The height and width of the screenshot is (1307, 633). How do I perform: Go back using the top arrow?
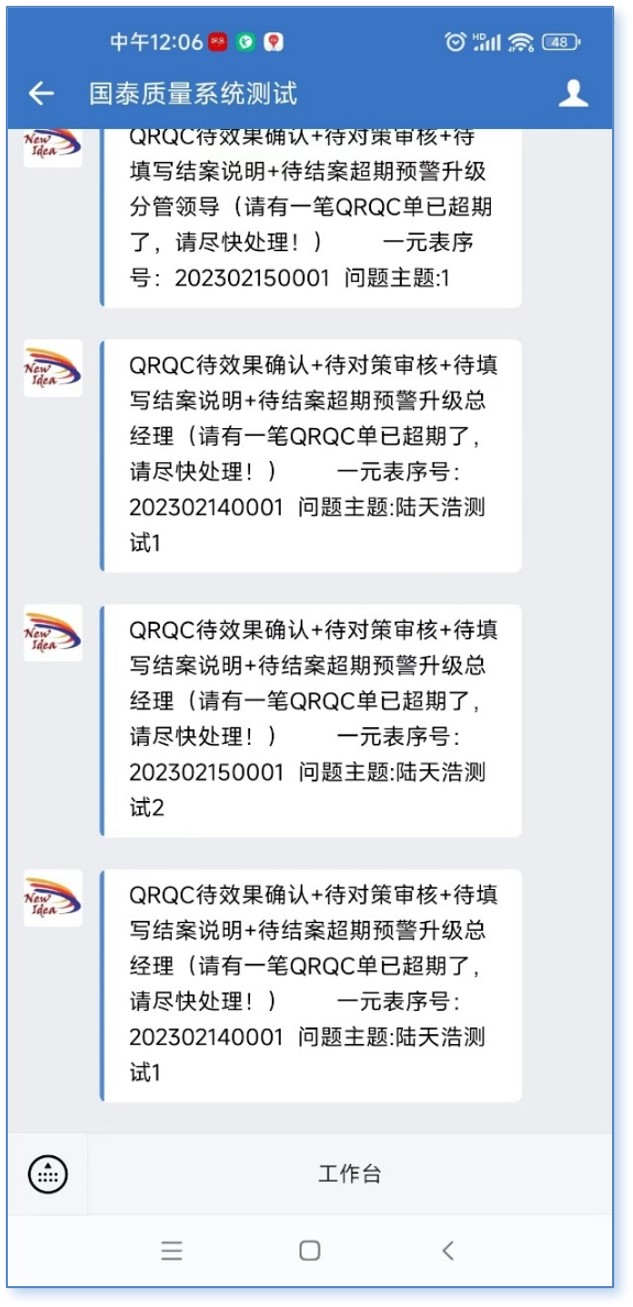point(41,94)
